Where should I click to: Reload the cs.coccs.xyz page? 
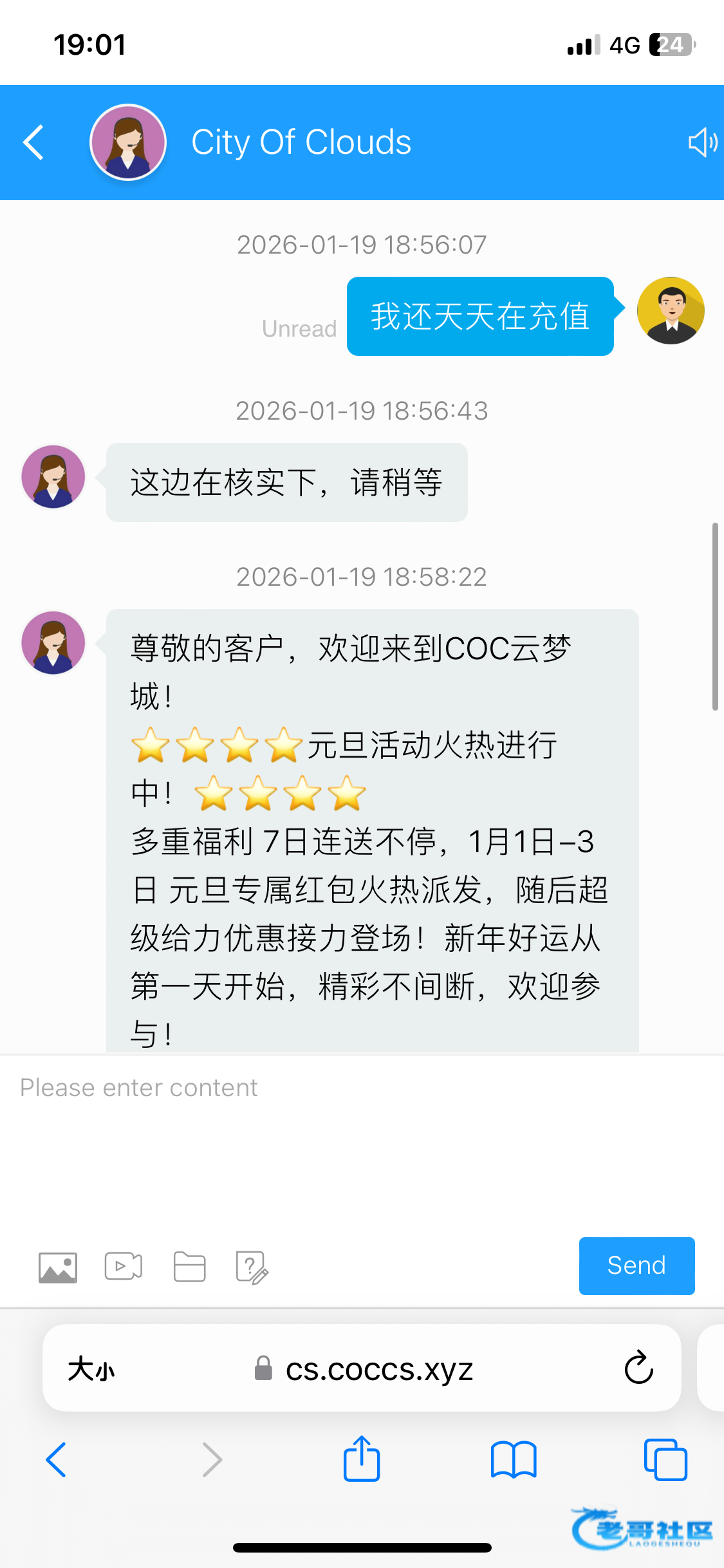[x=638, y=1368]
